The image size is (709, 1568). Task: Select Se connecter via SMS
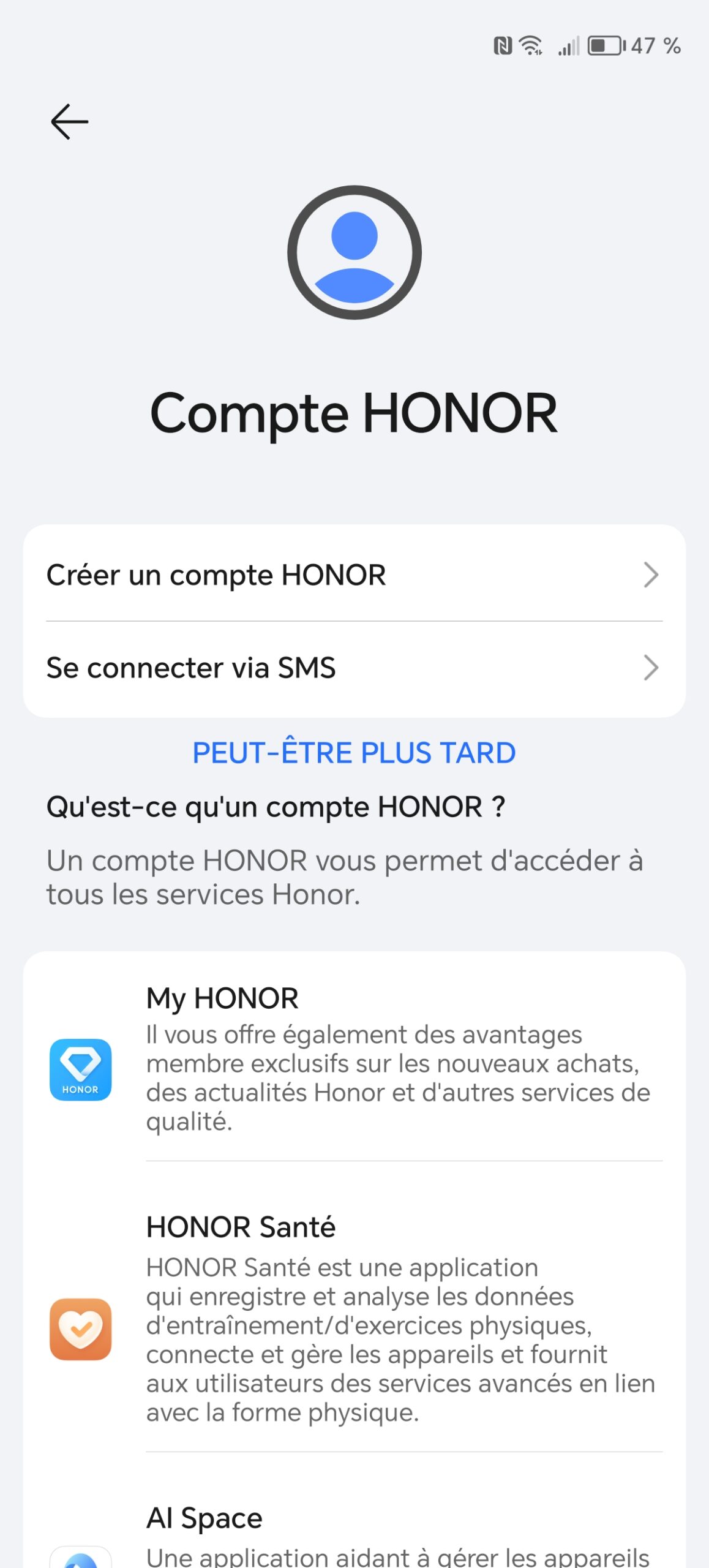(x=354, y=668)
